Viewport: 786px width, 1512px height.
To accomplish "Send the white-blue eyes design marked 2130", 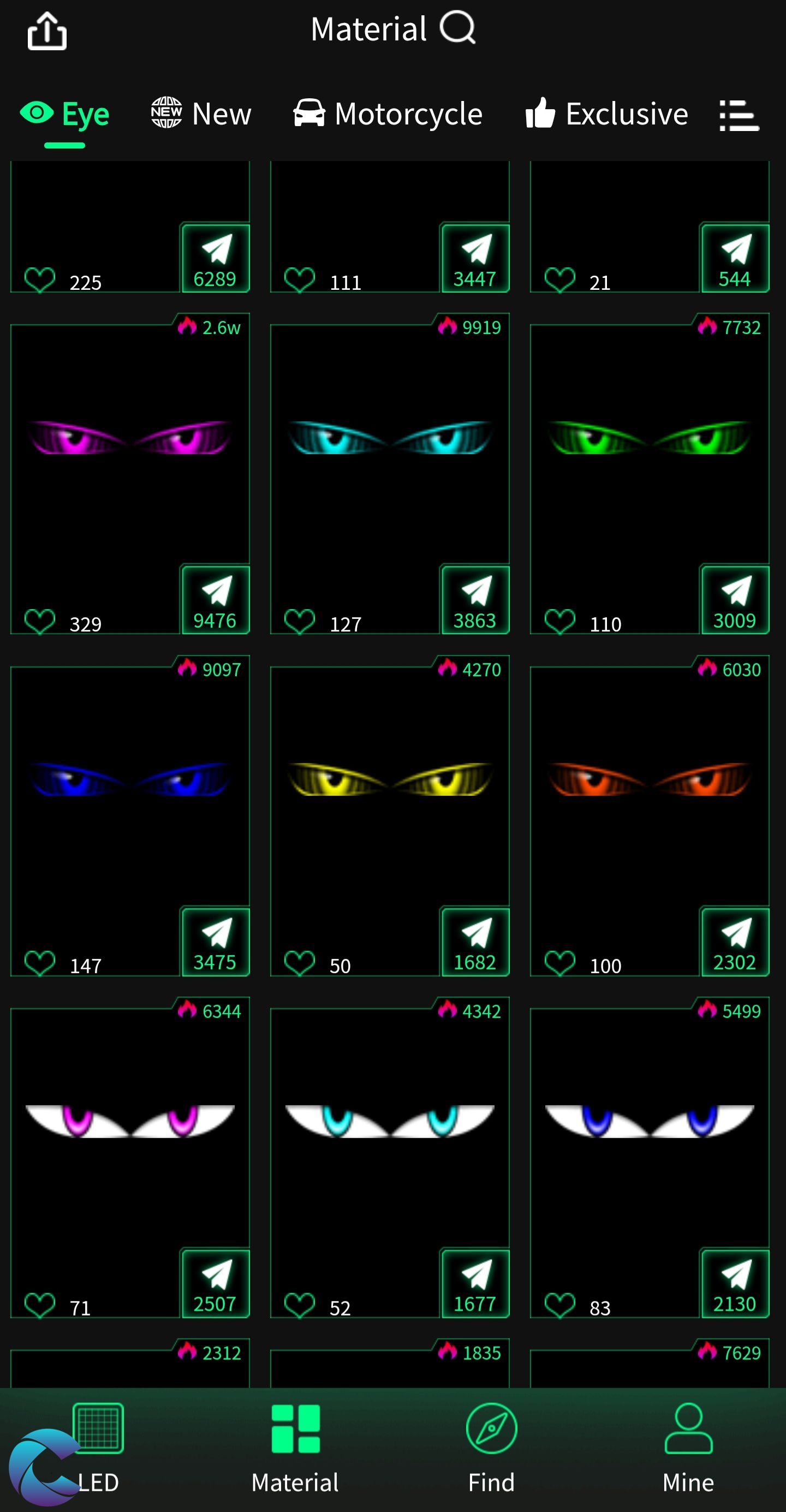I will tap(734, 1284).
